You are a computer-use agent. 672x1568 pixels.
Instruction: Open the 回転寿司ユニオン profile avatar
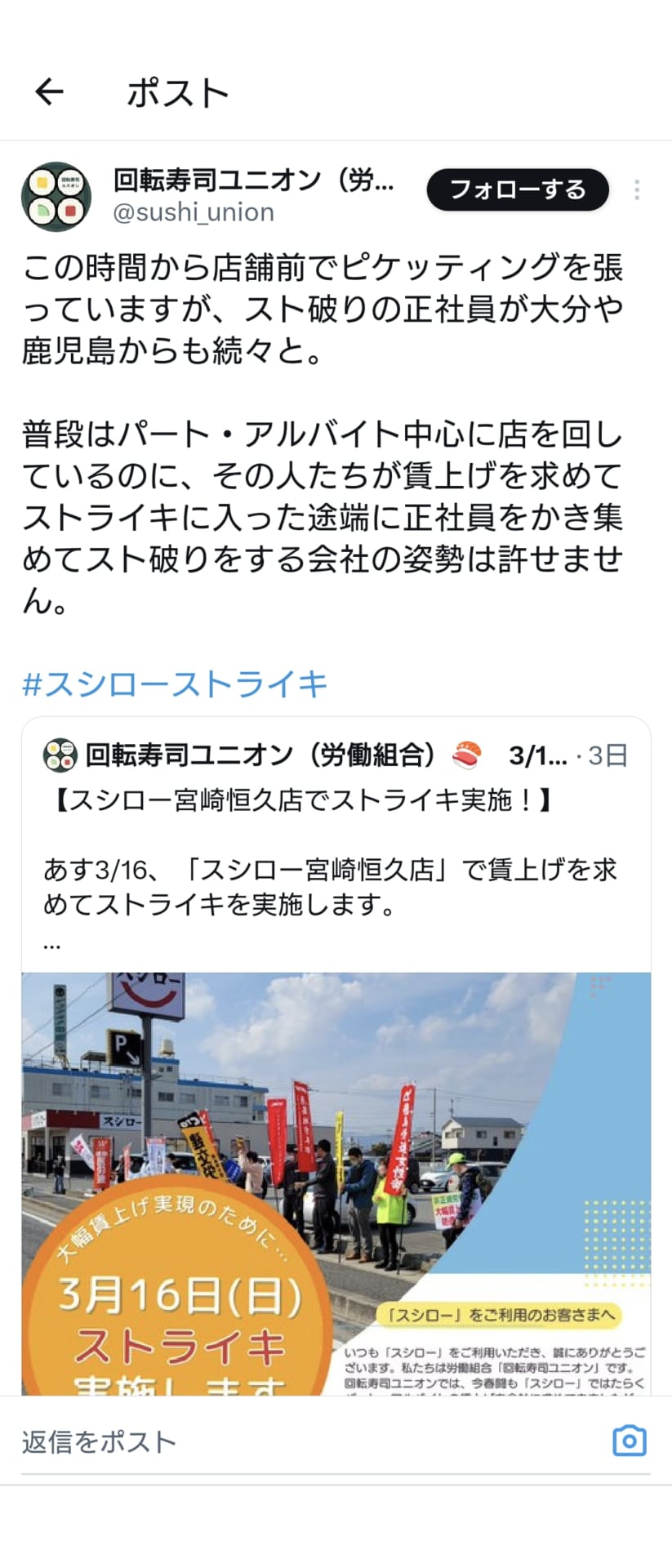tap(56, 196)
